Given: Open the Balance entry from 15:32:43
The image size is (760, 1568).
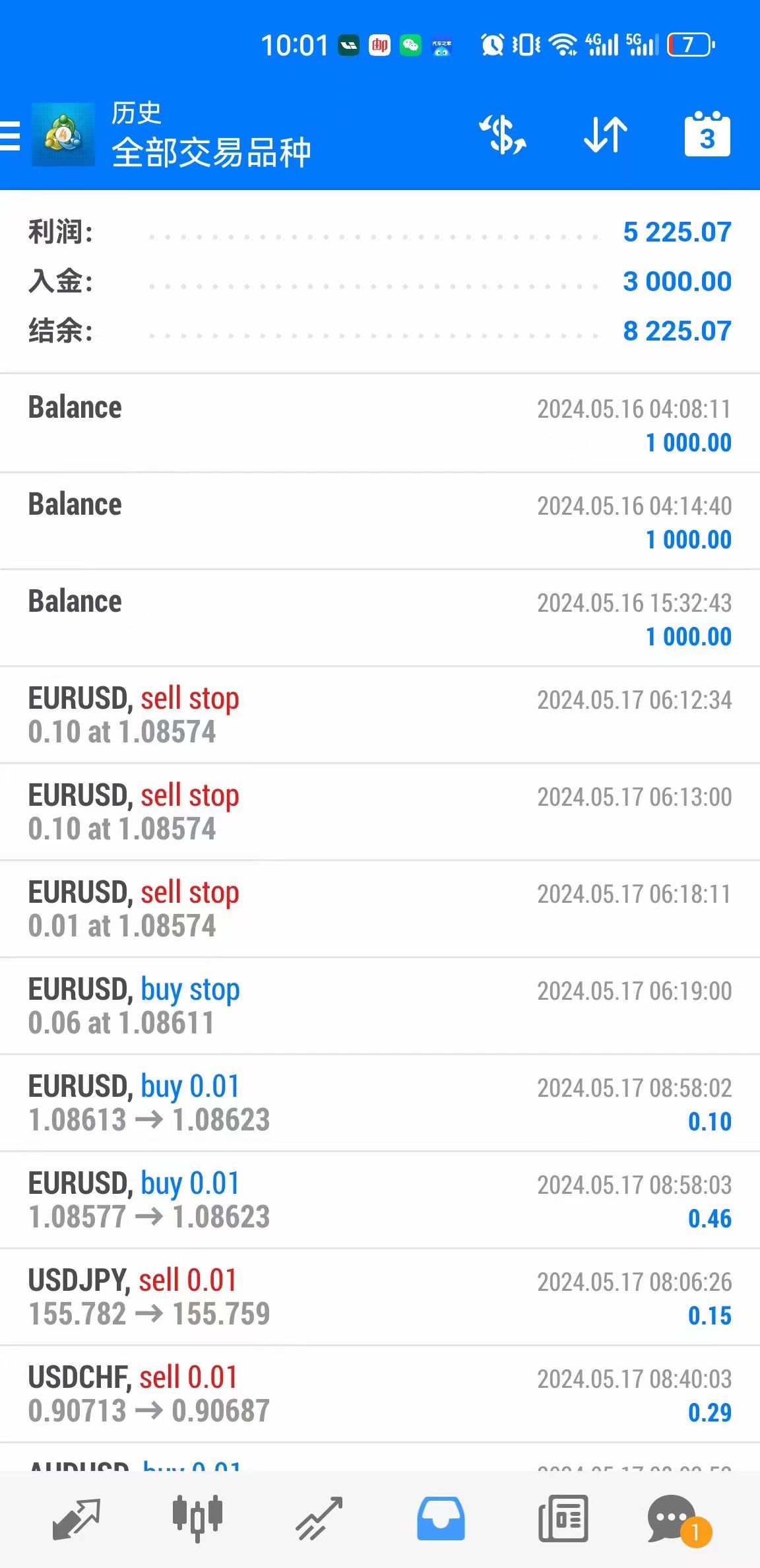Looking at the screenshot, I should click(380, 618).
